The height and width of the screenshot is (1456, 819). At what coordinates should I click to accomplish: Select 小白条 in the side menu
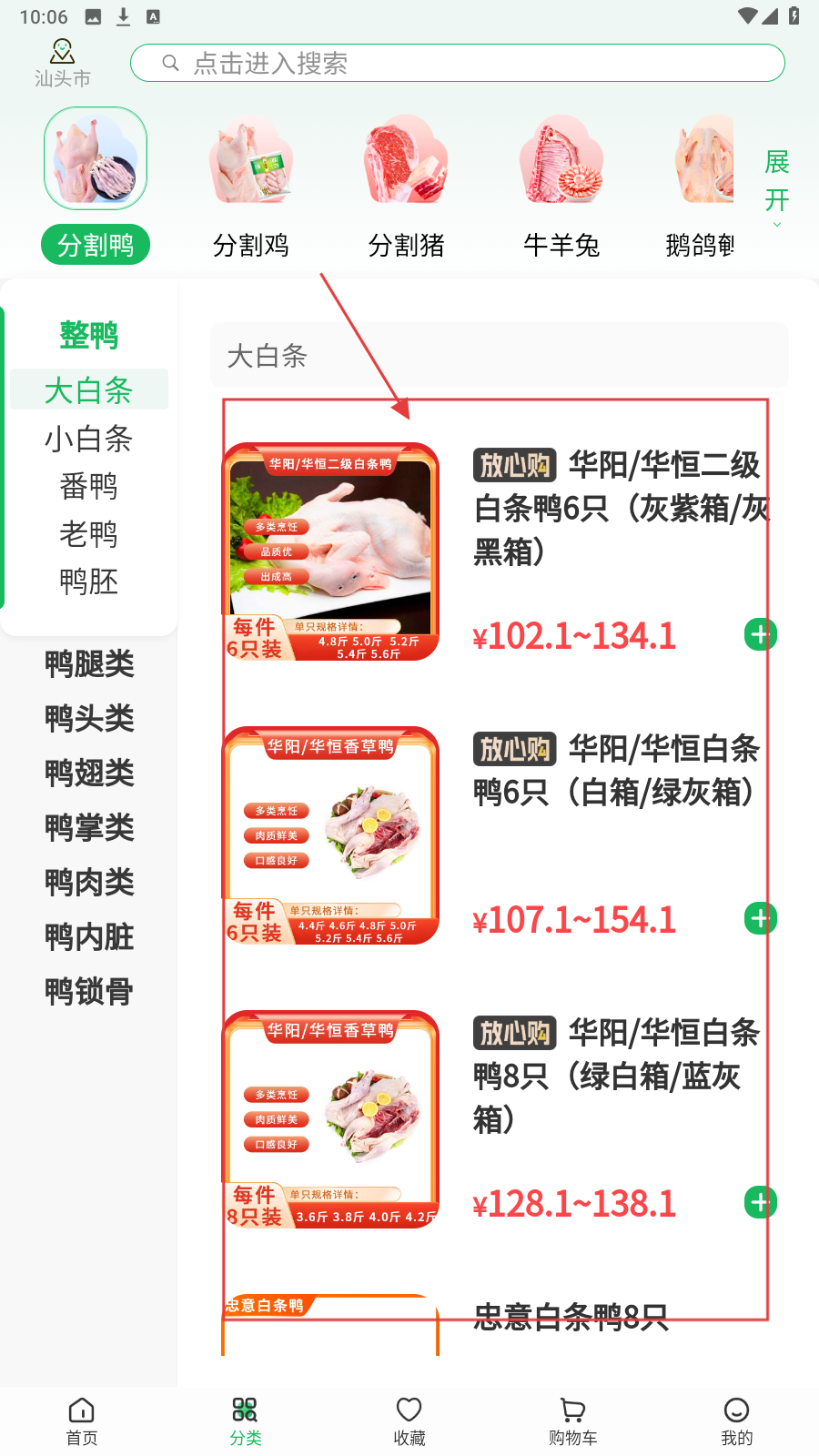click(88, 439)
